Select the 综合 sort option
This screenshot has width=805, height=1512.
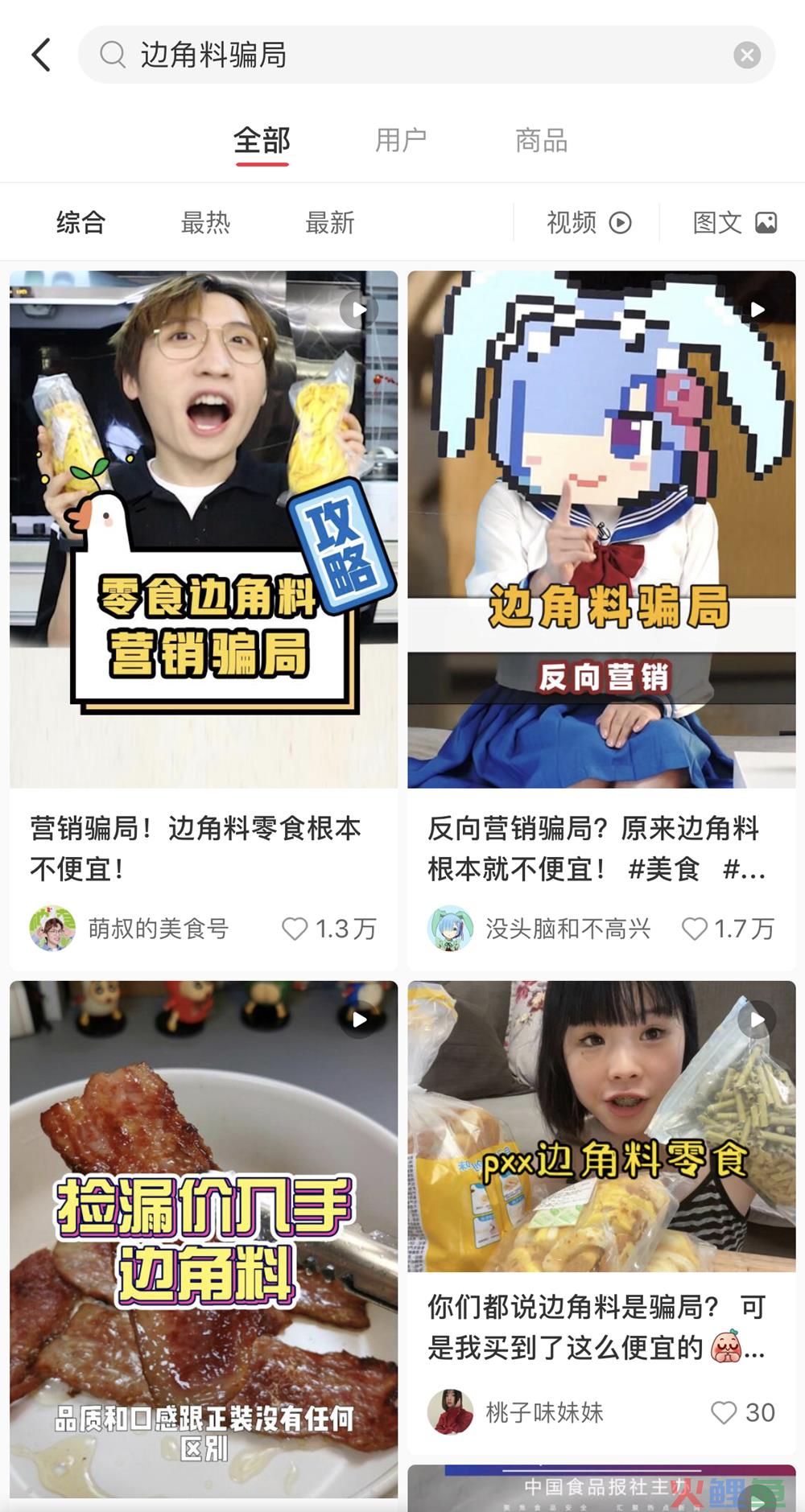click(80, 223)
